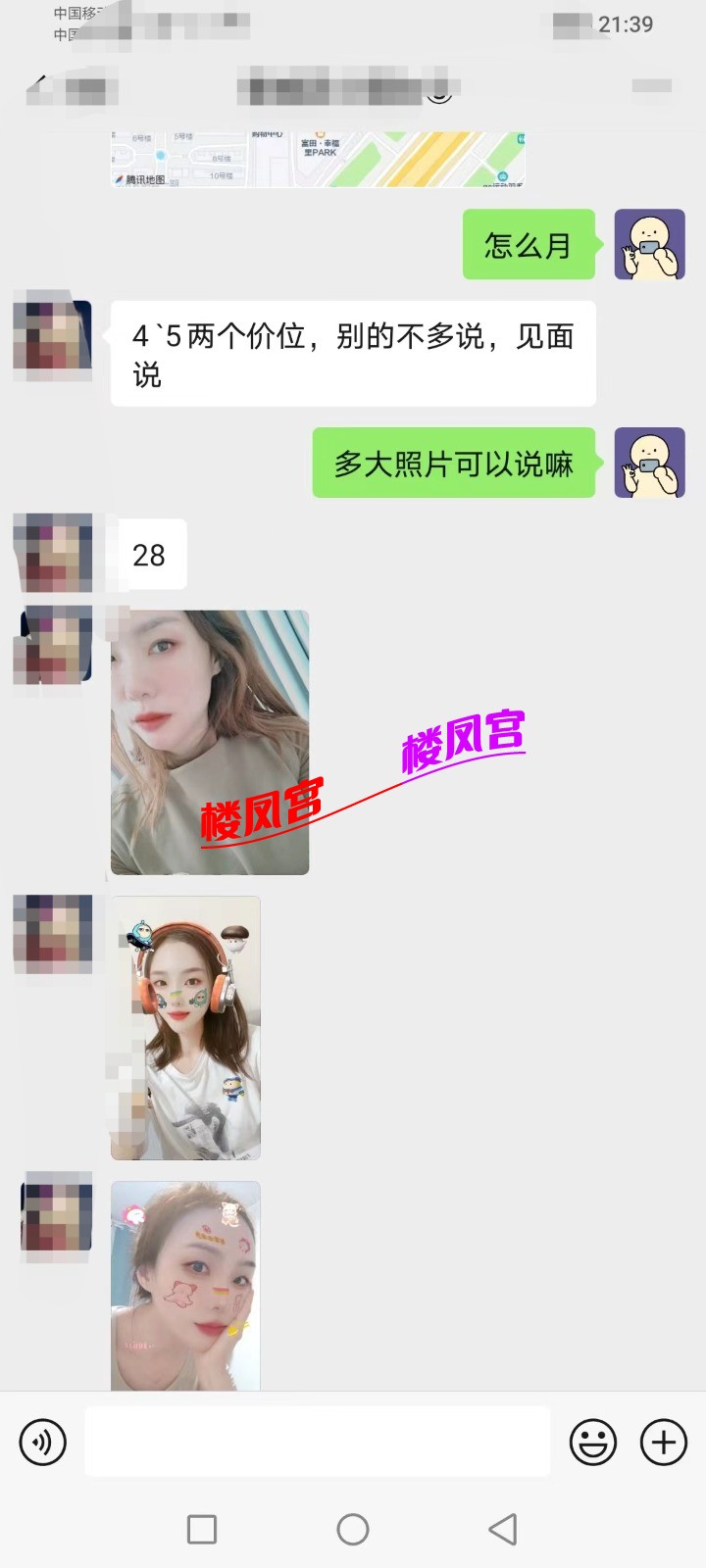This screenshot has height=1568, width=706.
Task: Open my avatar beside 怎么月 message
Action: (649, 244)
